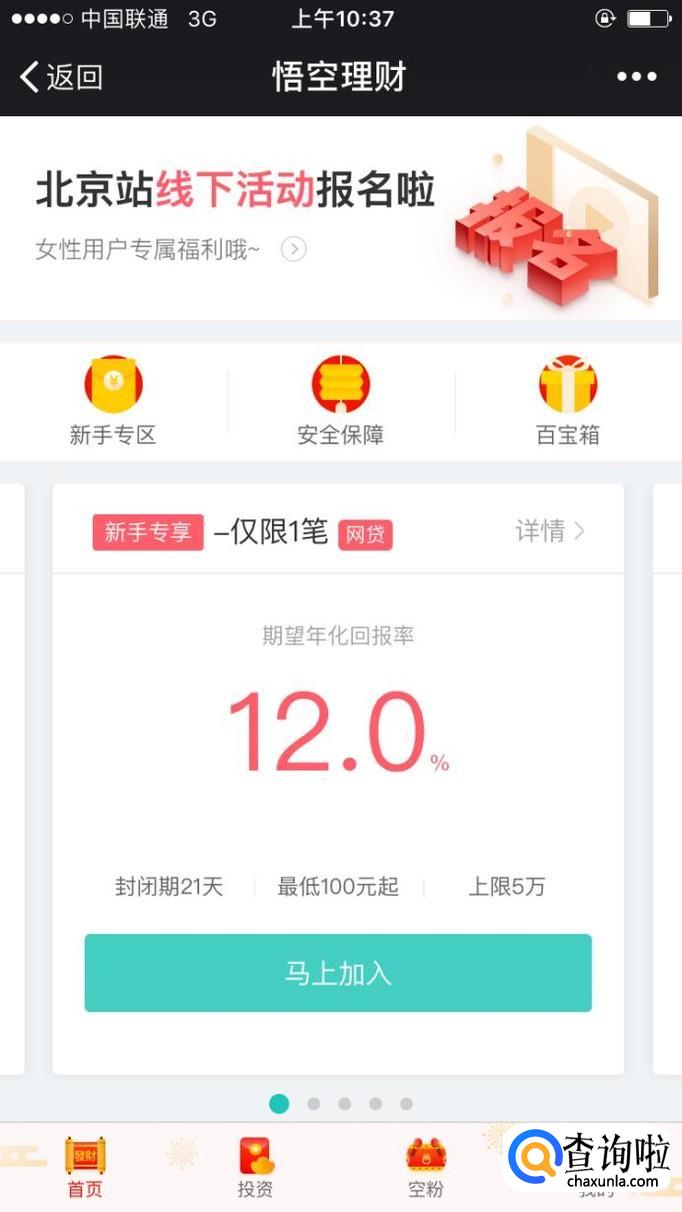Open 安全保障 section
Screen dimensions: 682x1212
pos(341,400)
